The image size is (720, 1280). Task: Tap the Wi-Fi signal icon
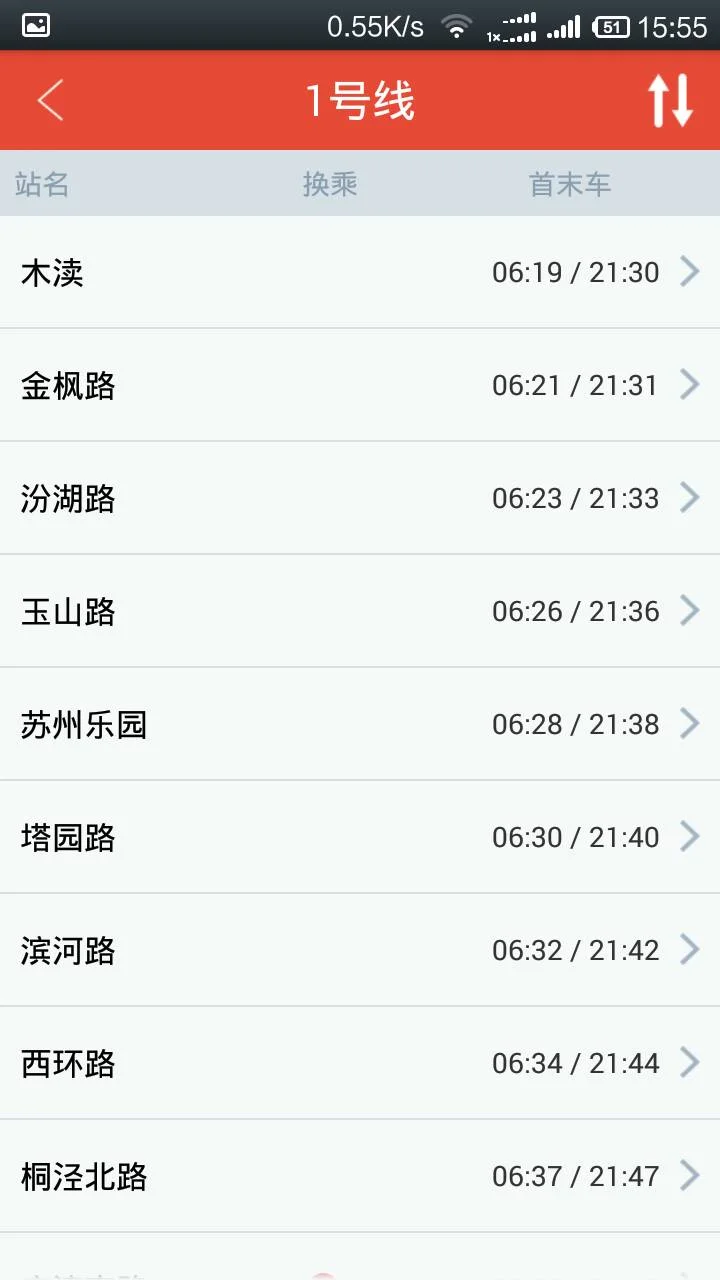pyautogui.click(x=458, y=27)
